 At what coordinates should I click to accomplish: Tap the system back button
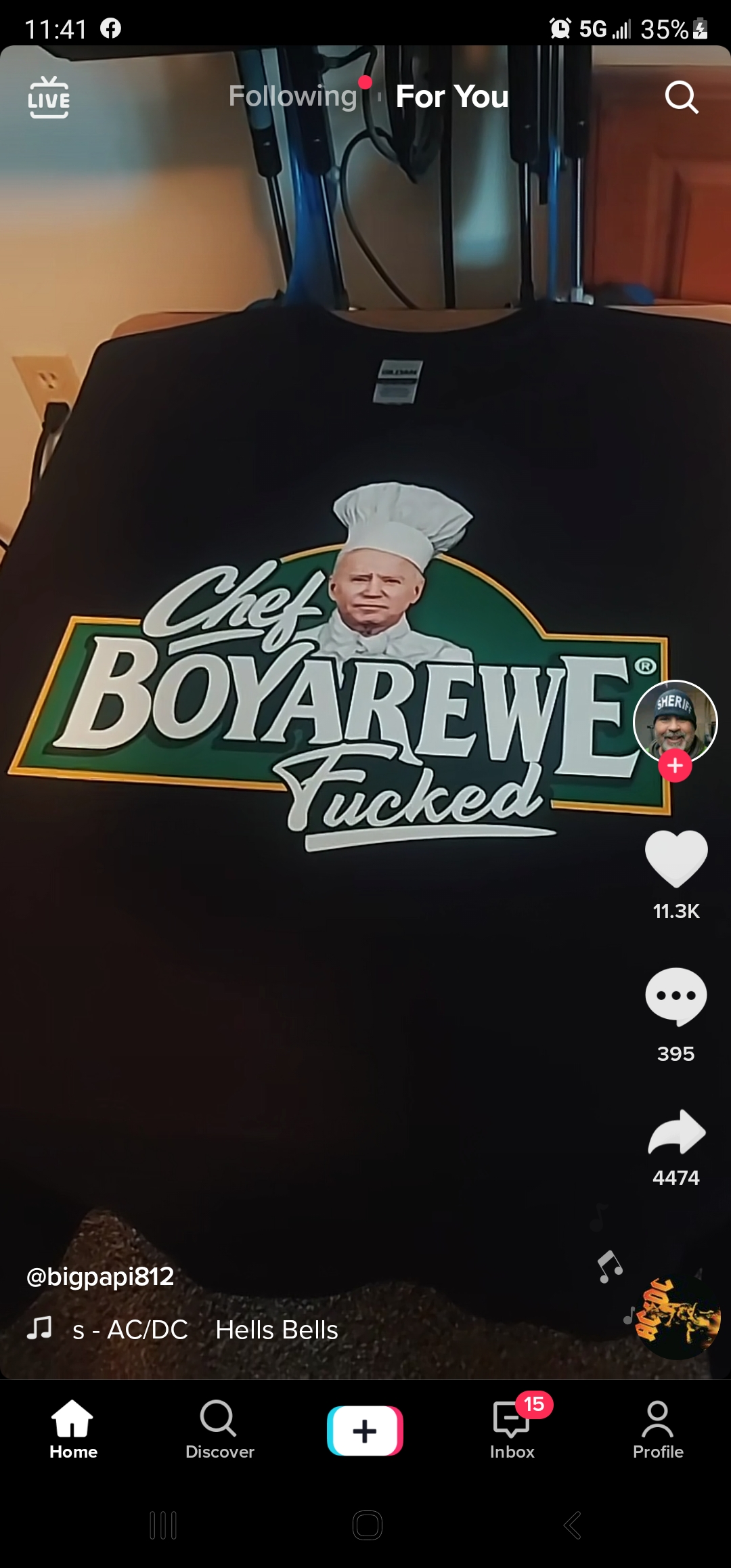(573, 1525)
